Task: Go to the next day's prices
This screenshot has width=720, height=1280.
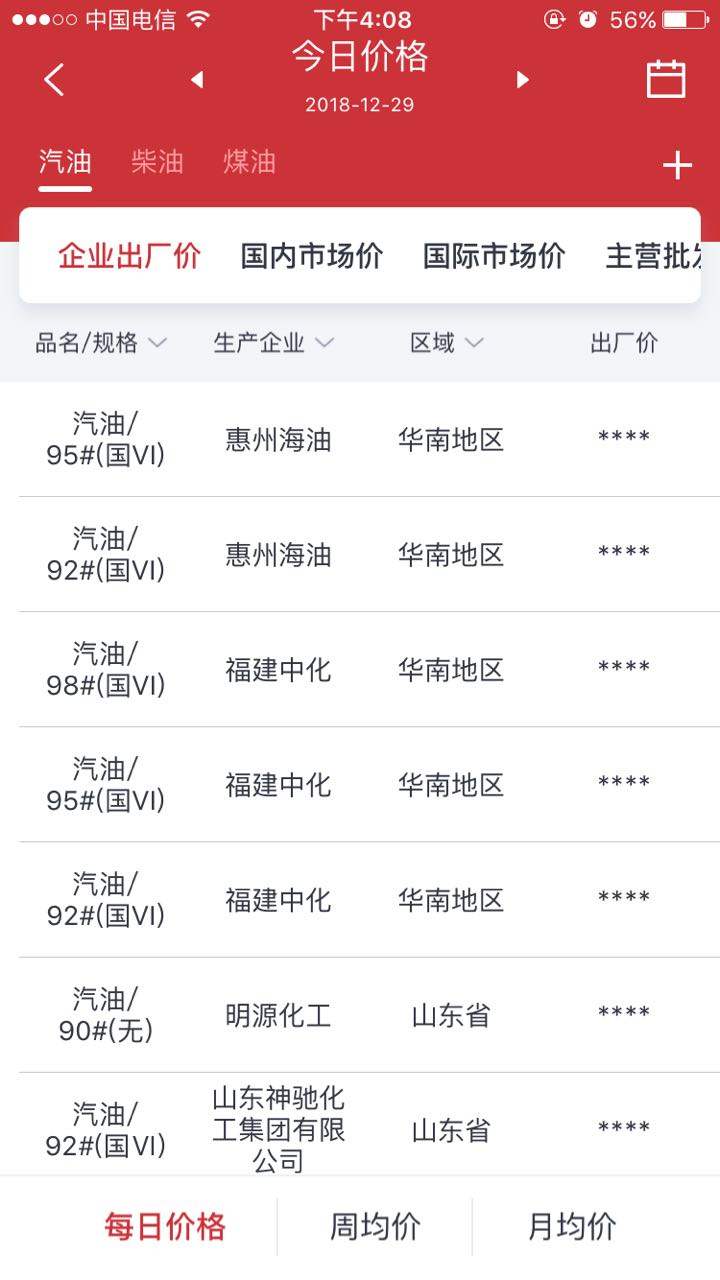Action: [522, 80]
